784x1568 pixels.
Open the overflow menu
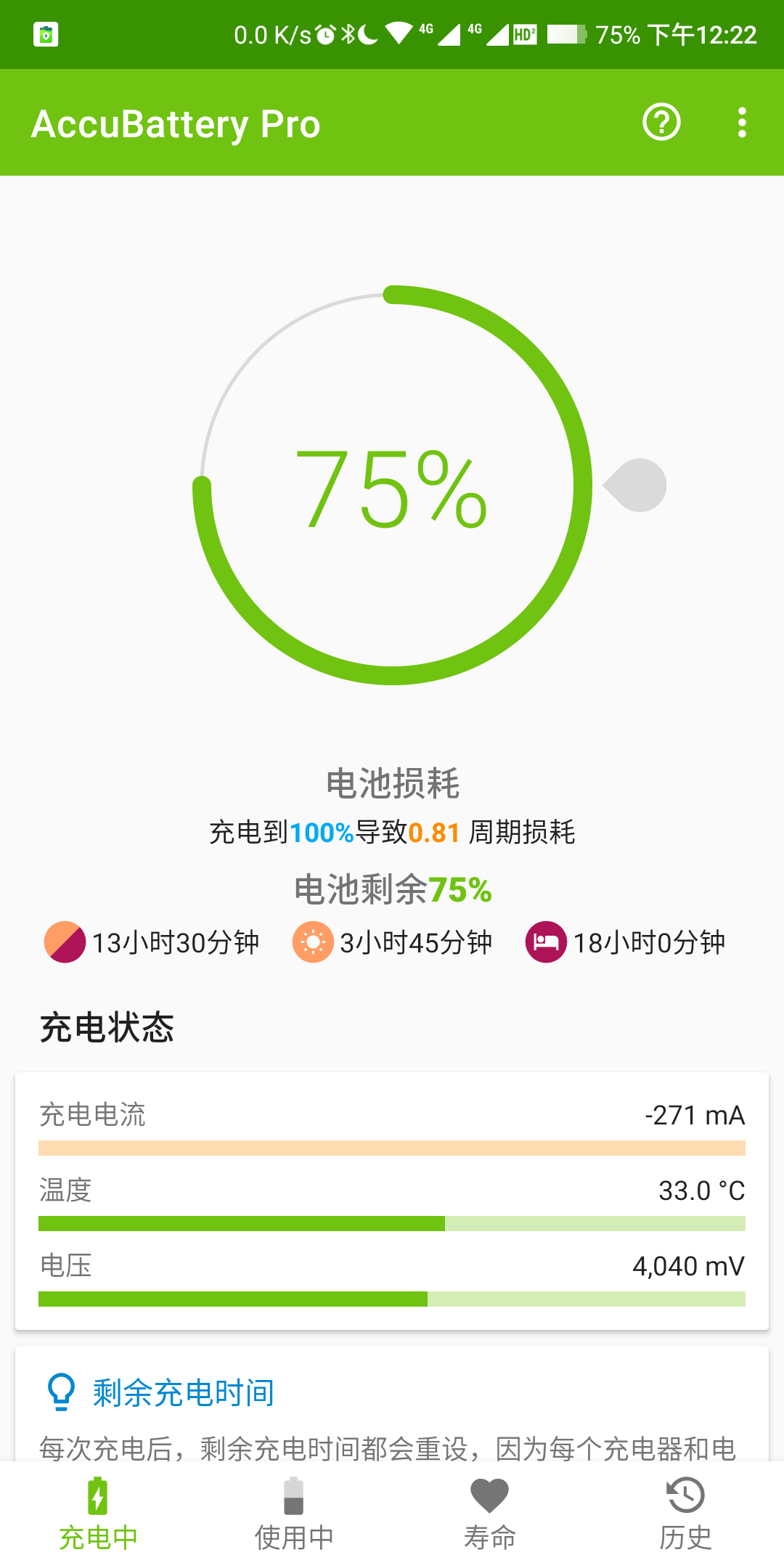click(741, 122)
